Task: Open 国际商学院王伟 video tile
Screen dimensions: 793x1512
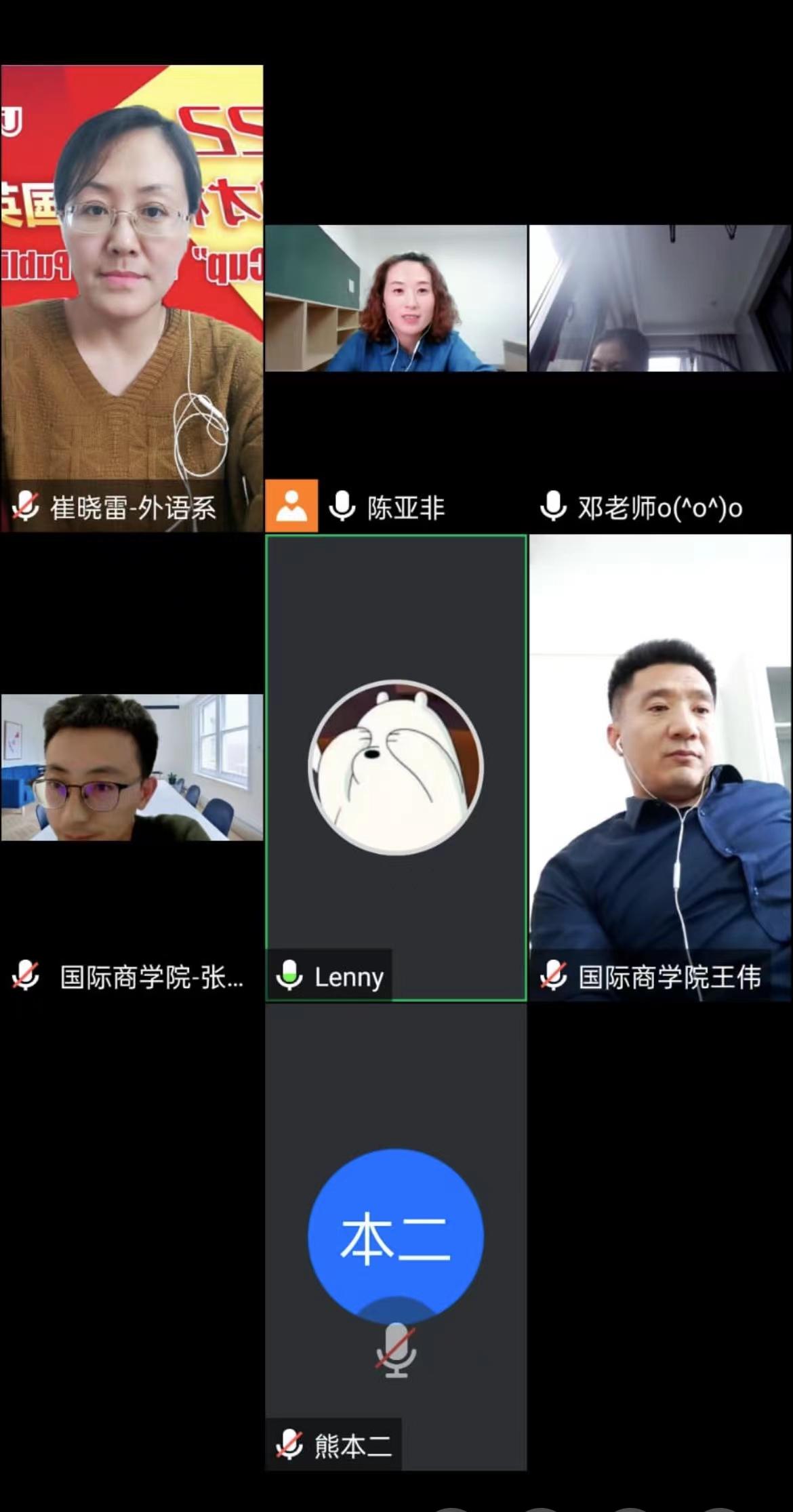Action: (x=659, y=767)
